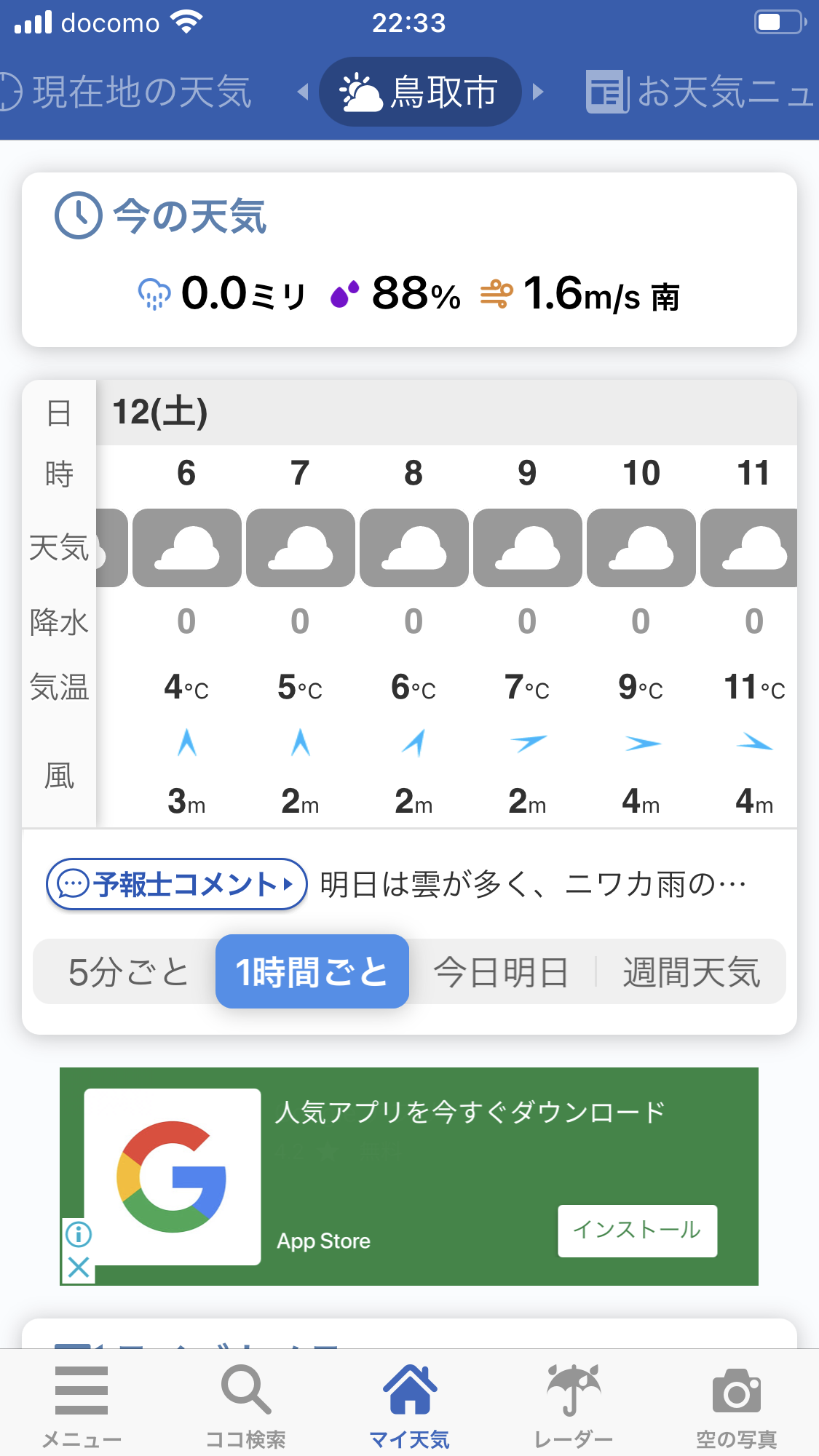Open the 現在地の天気 tab

125,92
